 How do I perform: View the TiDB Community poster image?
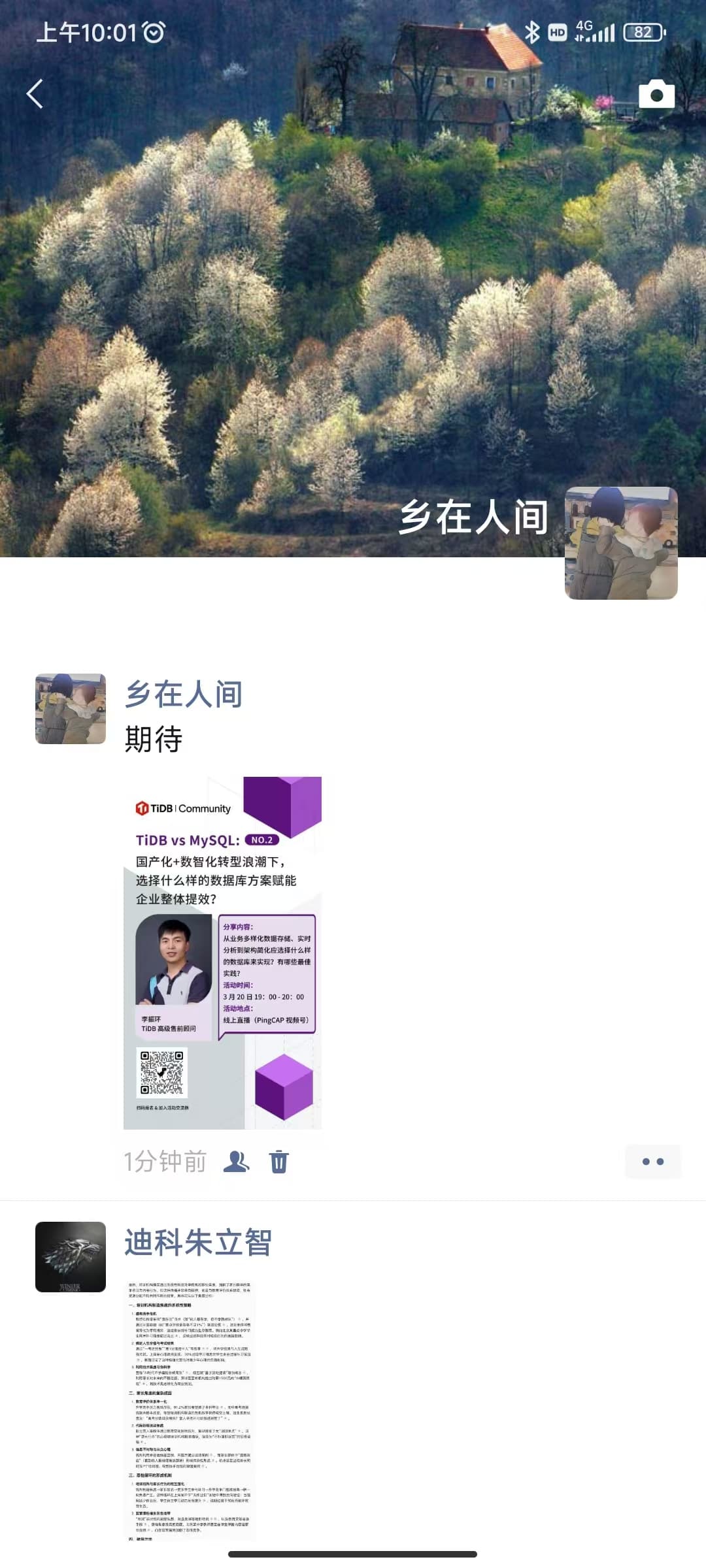coord(222,953)
